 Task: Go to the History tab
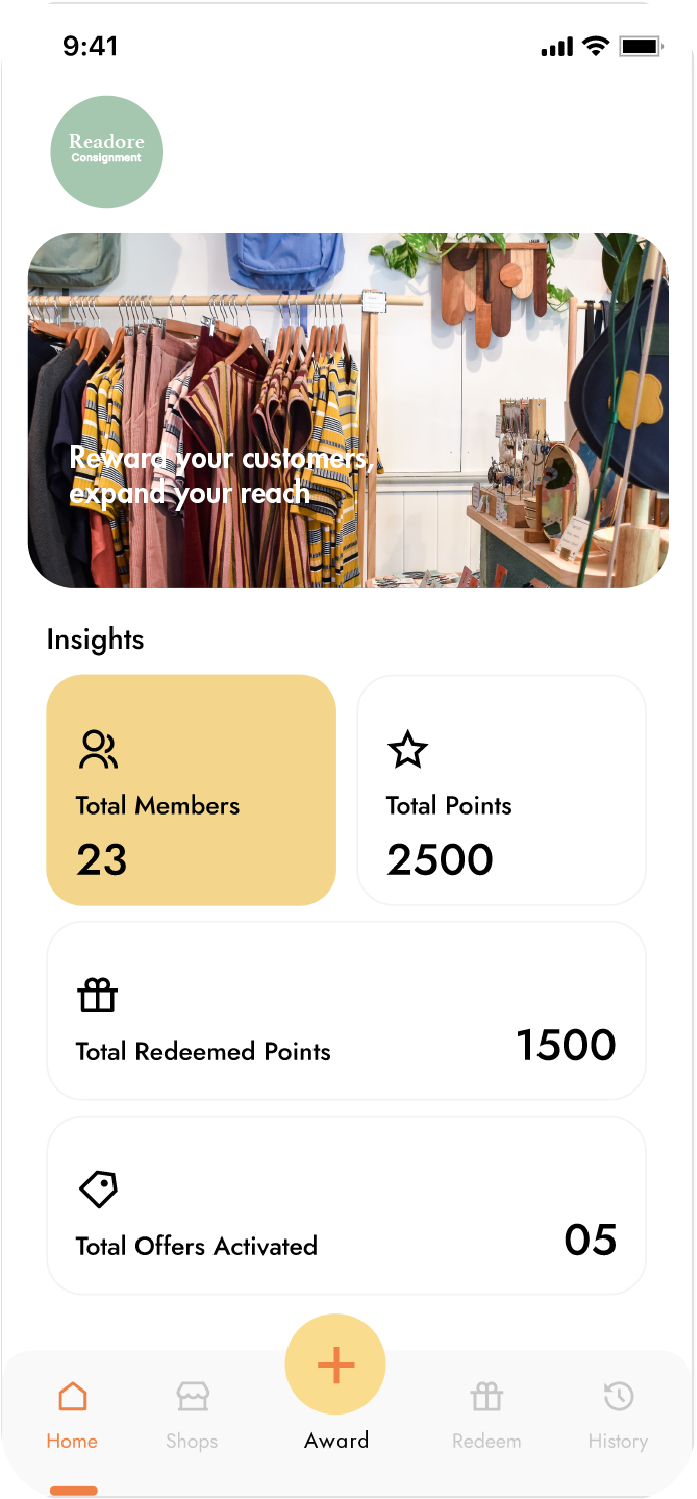pyautogui.click(x=618, y=1413)
